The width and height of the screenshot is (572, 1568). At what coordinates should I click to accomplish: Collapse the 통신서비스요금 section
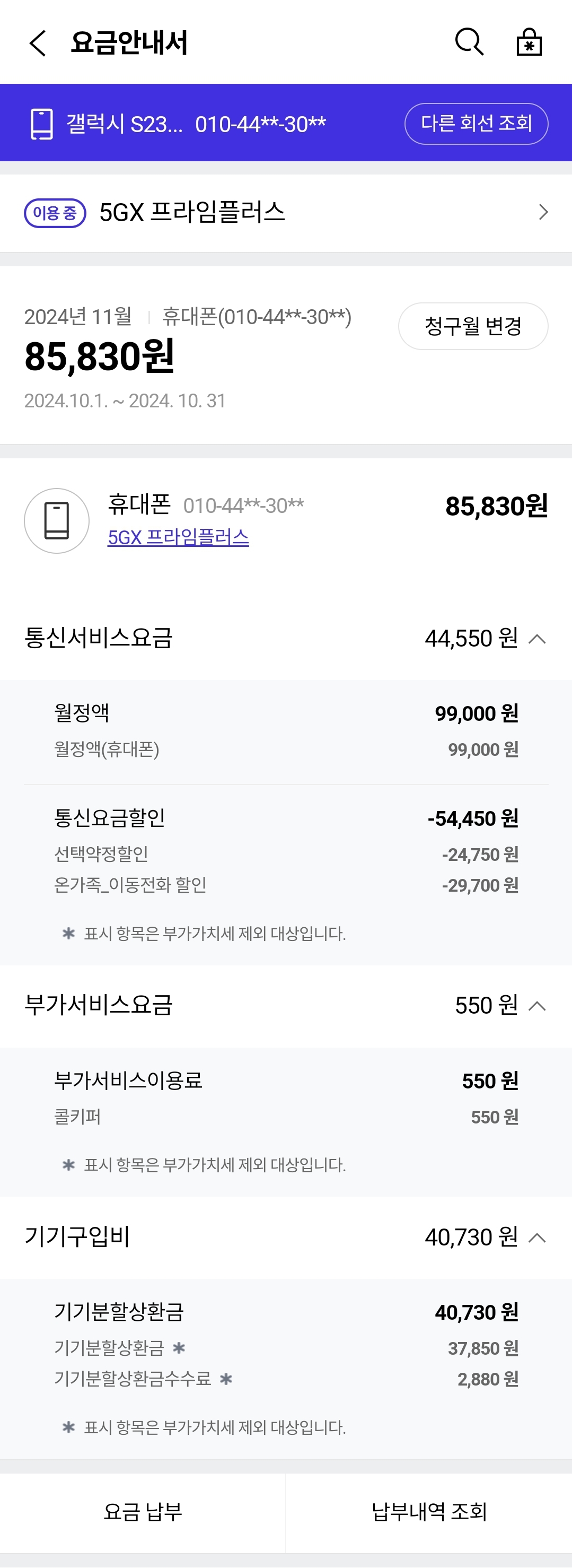[538, 639]
